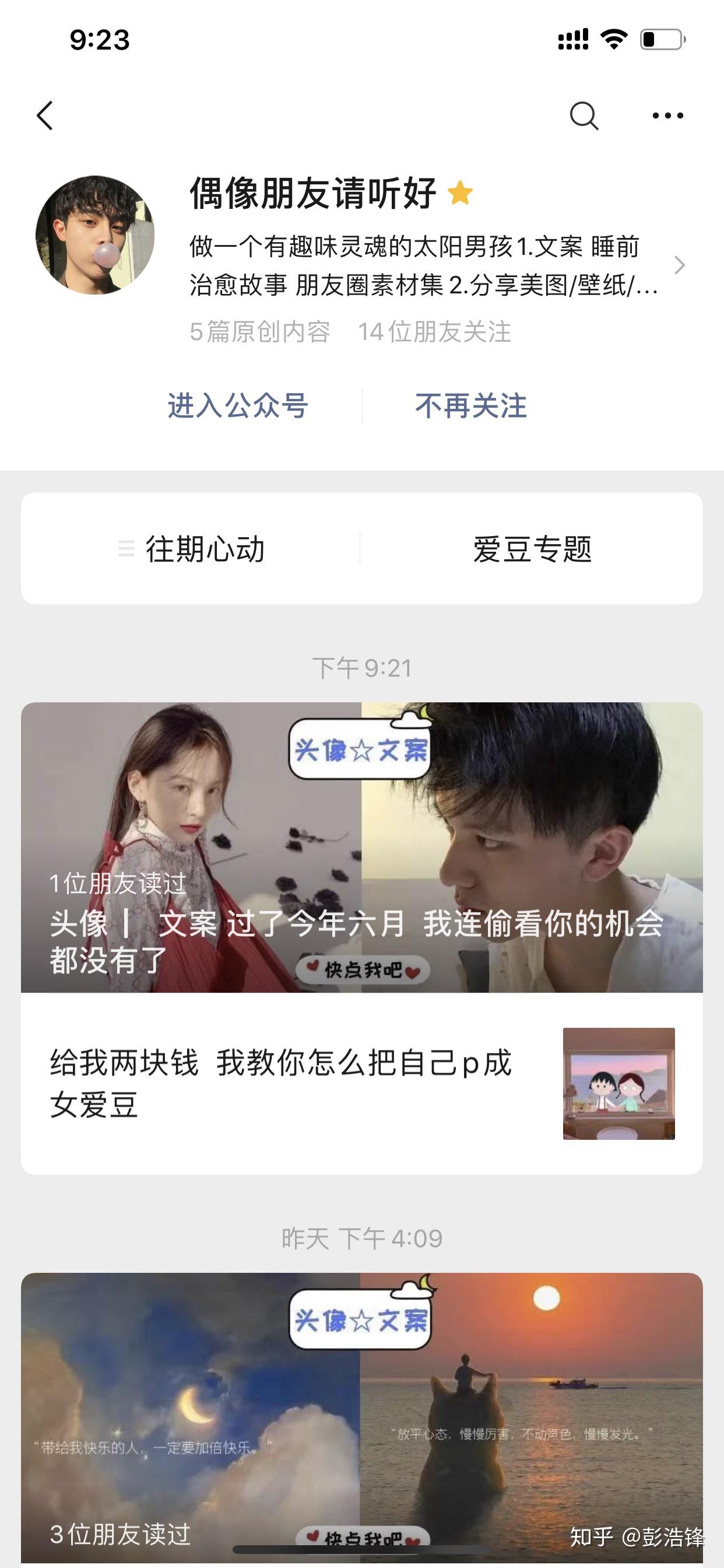This screenshot has height=1568, width=724.
Task: Open the three-dot overflow menu
Action: pos(667,116)
